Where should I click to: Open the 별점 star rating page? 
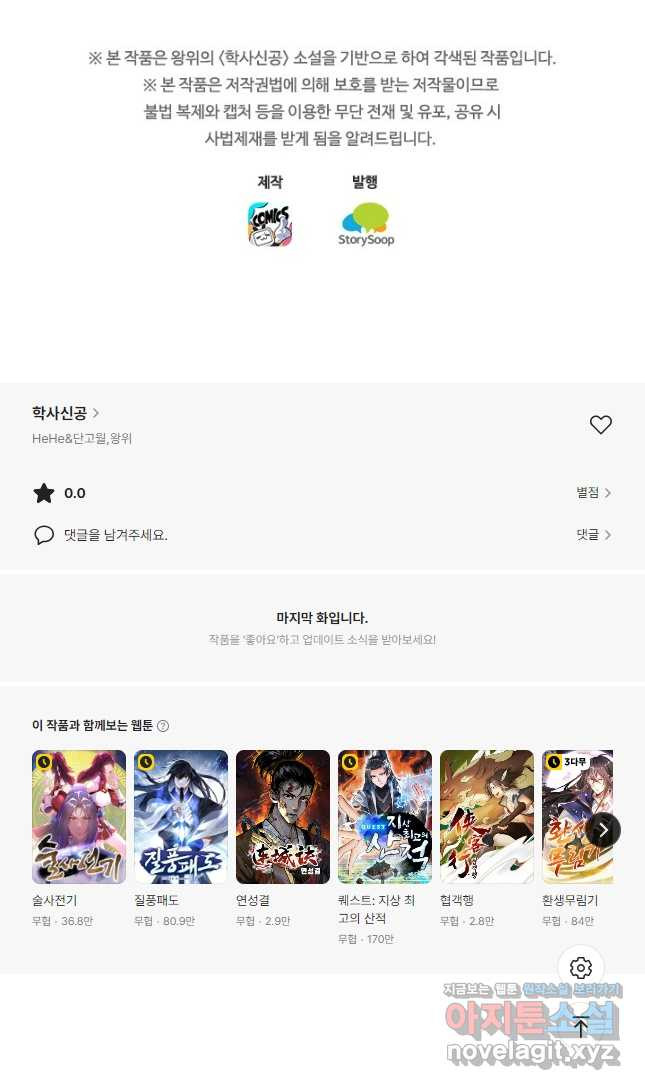tap(593, 493)
